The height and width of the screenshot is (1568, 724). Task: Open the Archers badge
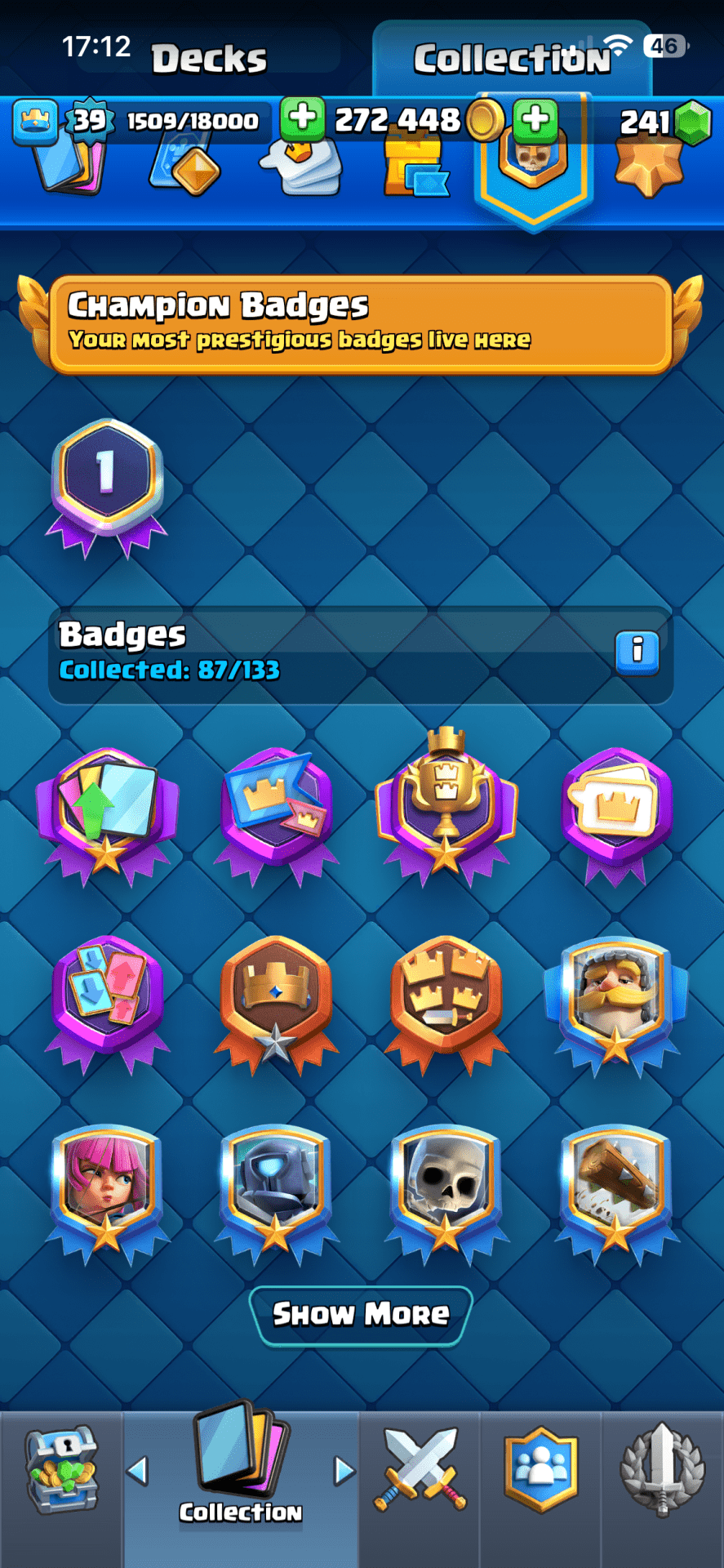click(x=107, y=1190)
